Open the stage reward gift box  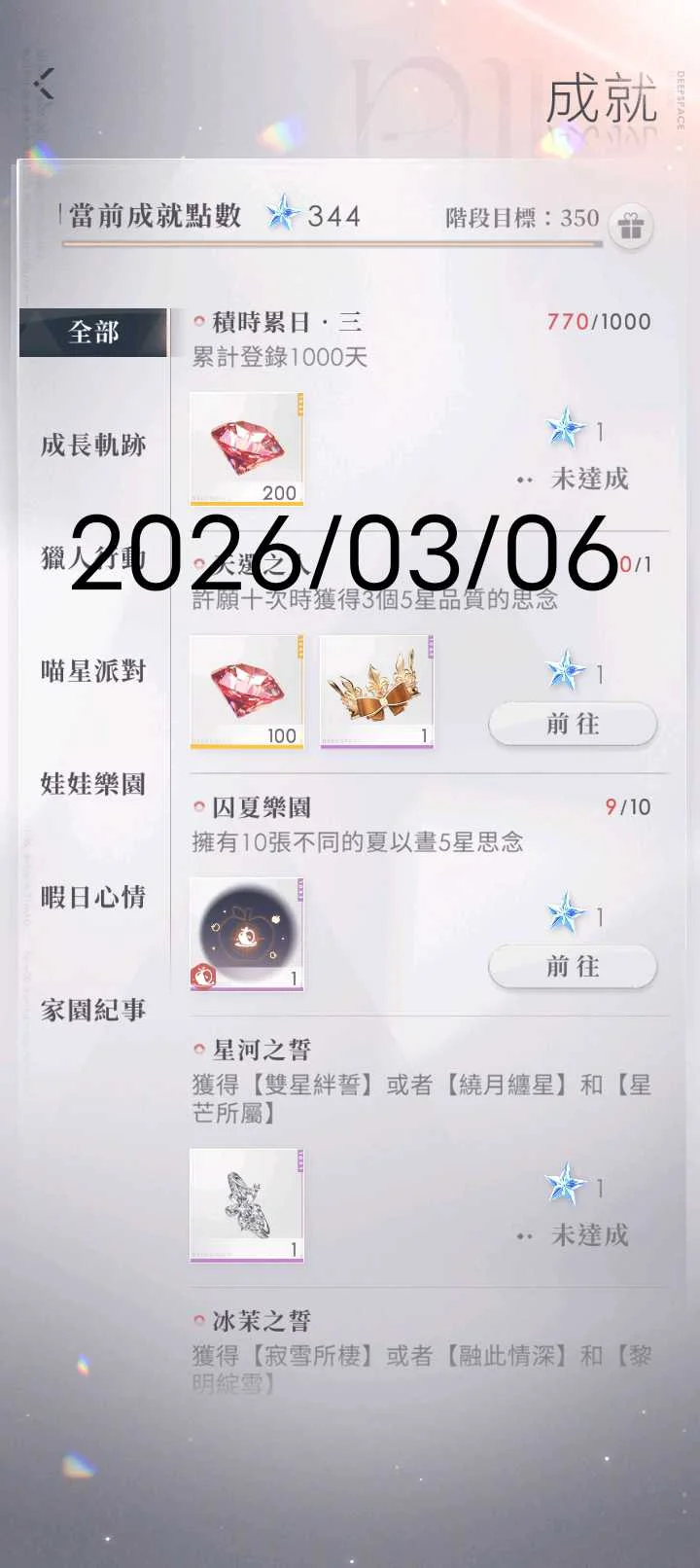[x=631, y=227]
